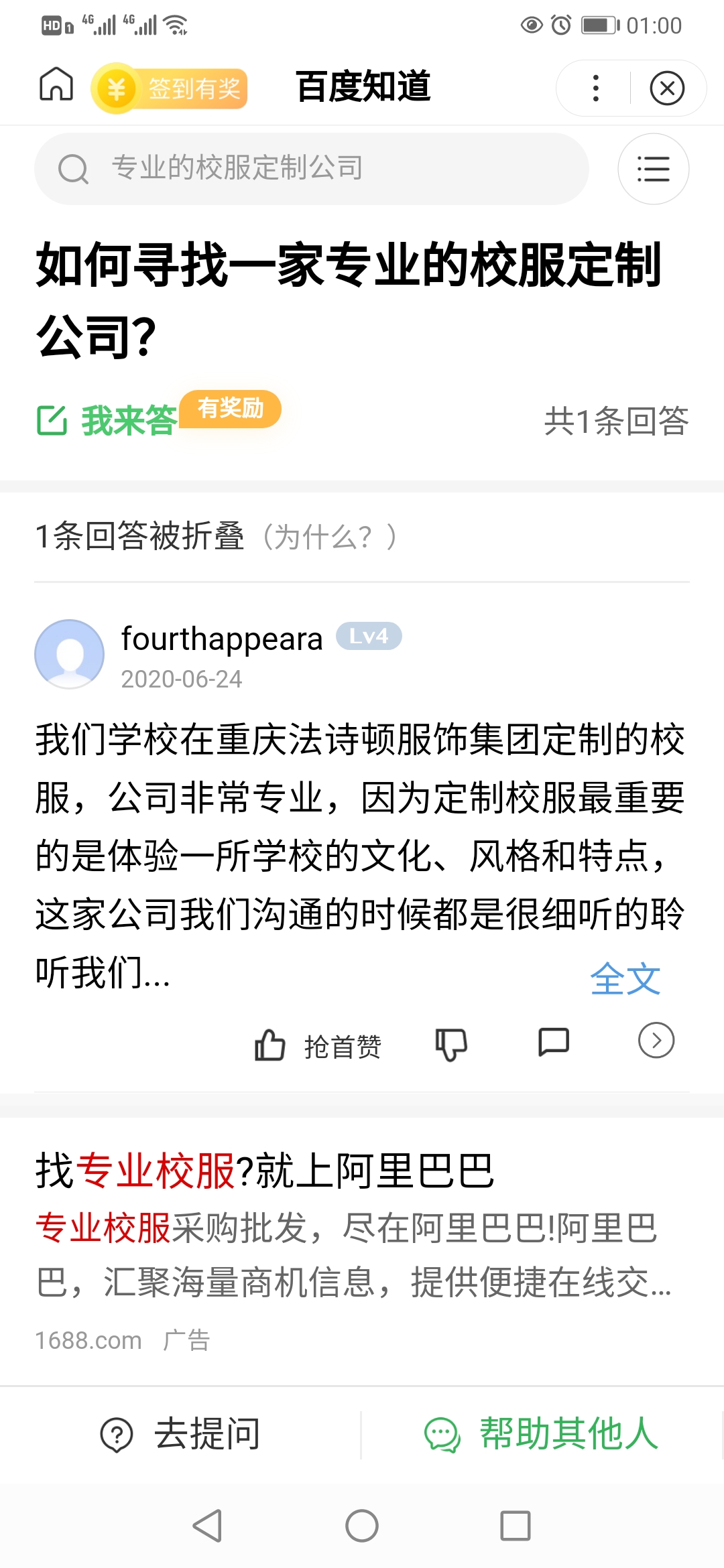724x1568 pixels.
Task: Tap the magnifying glass in the search bar
Action: [x=74, y=169]
